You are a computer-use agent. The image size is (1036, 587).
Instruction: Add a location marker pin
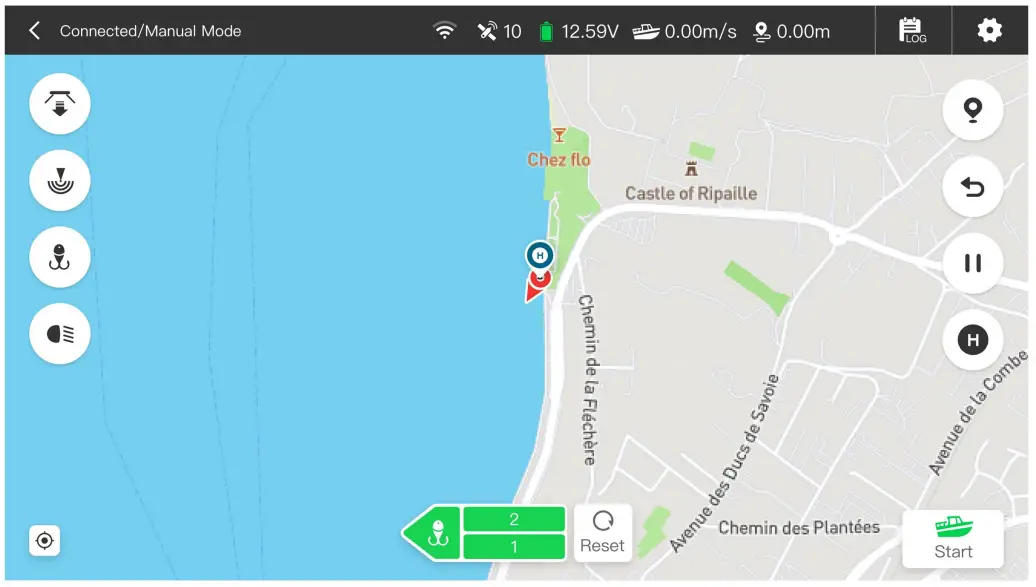(972, 110)
